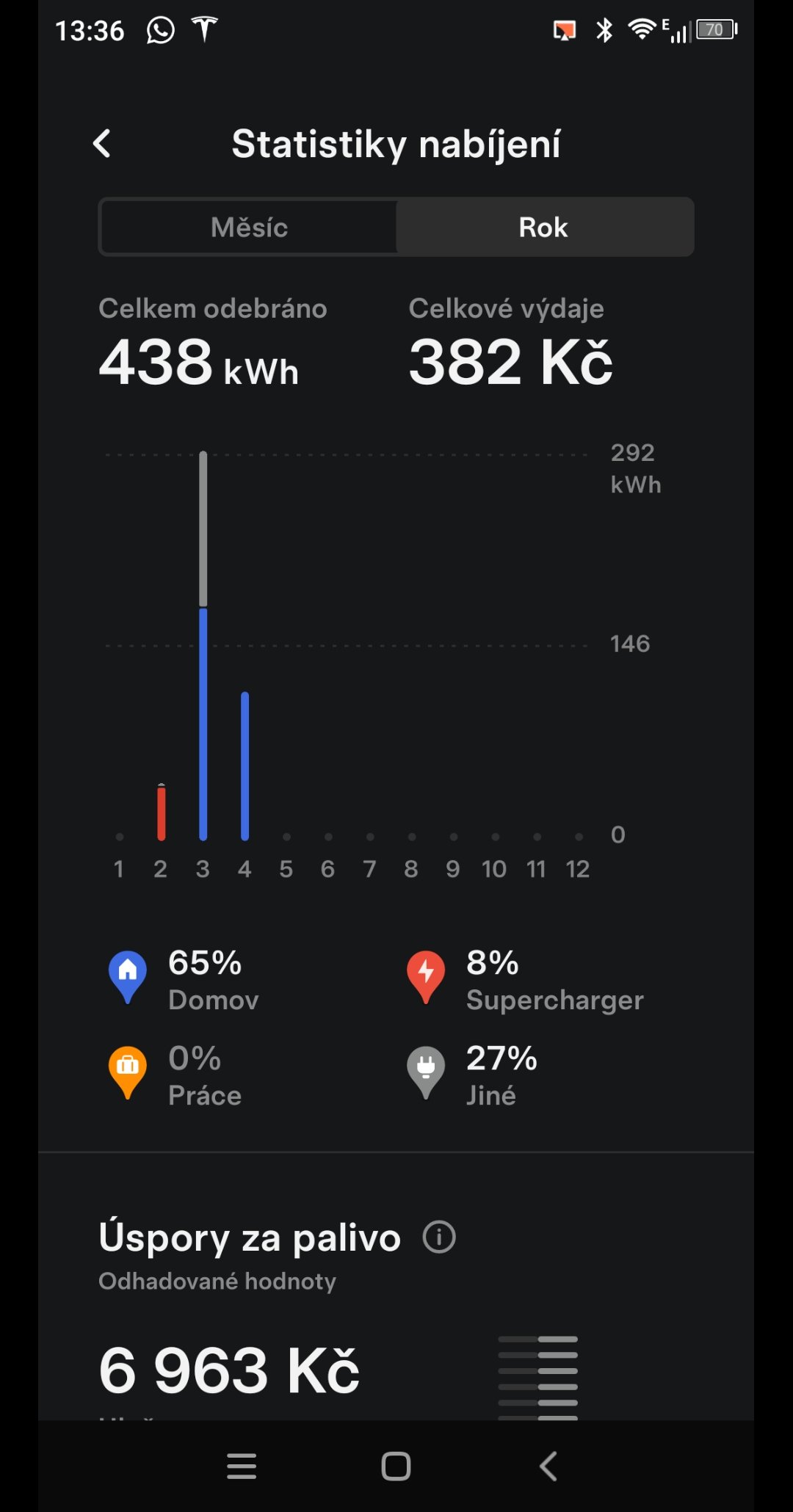Open recent apps from navigation bar

(242, 1466)
